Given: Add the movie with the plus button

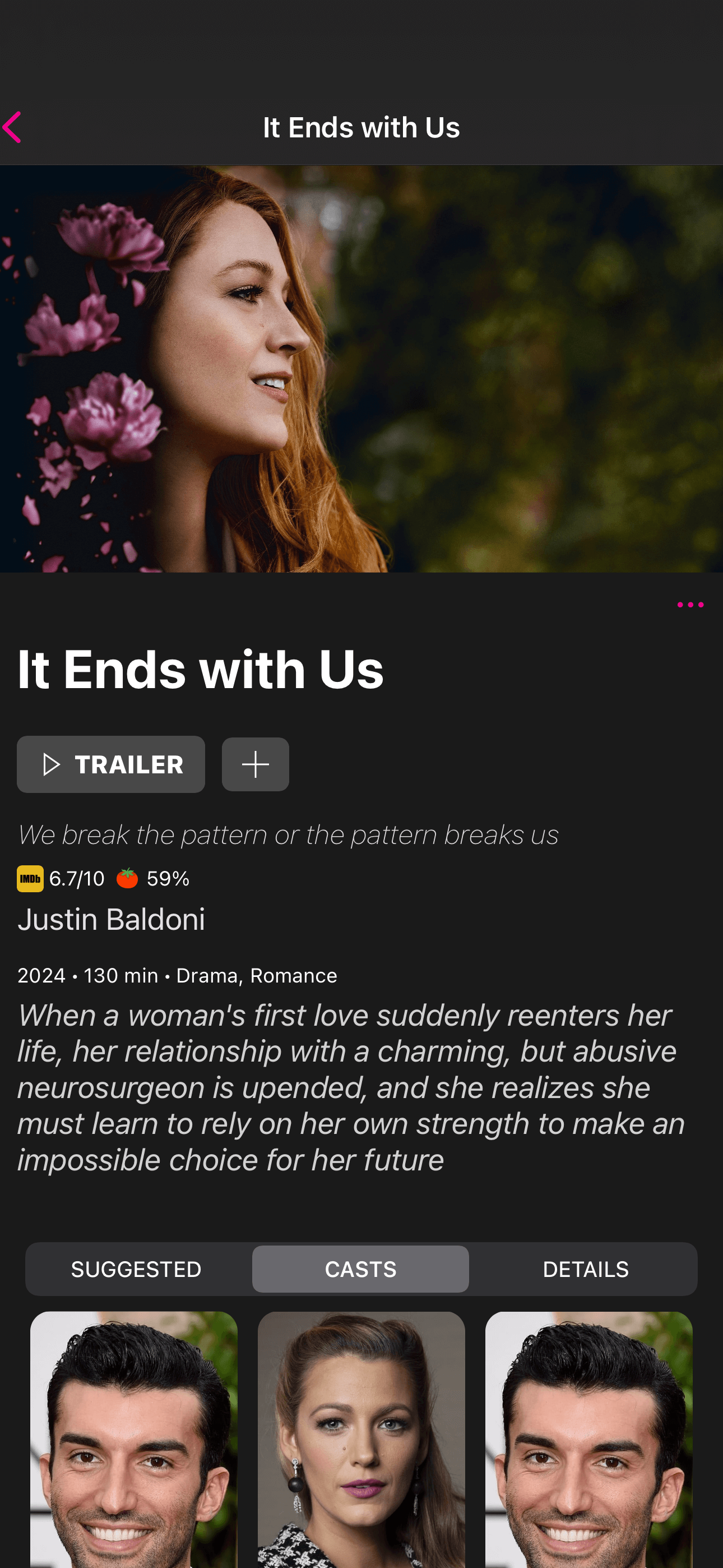Looking at the screenshot, I should coord(255,764).
